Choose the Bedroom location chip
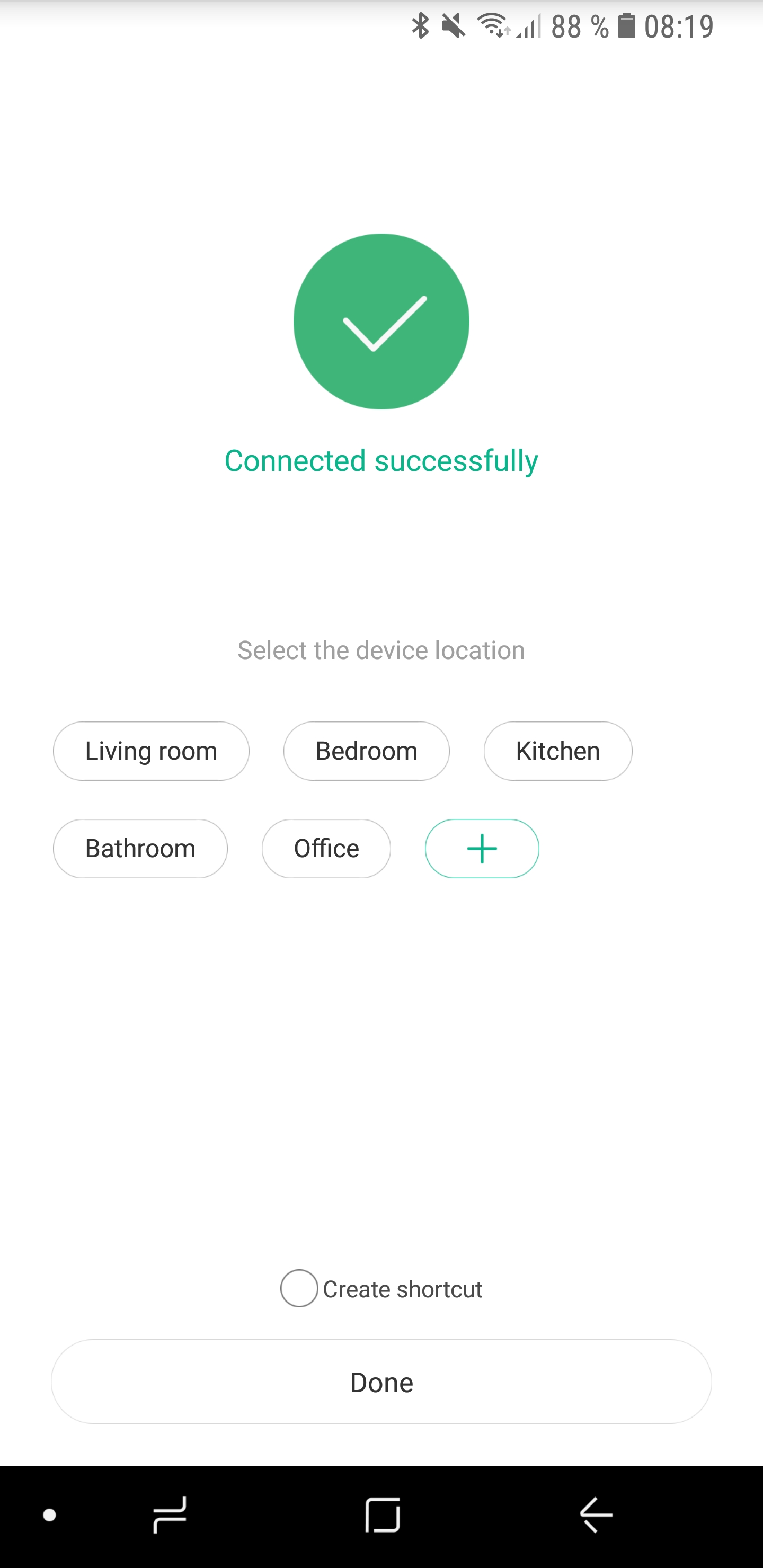This screenshot has height=1568, width=763. coord(366,751)
